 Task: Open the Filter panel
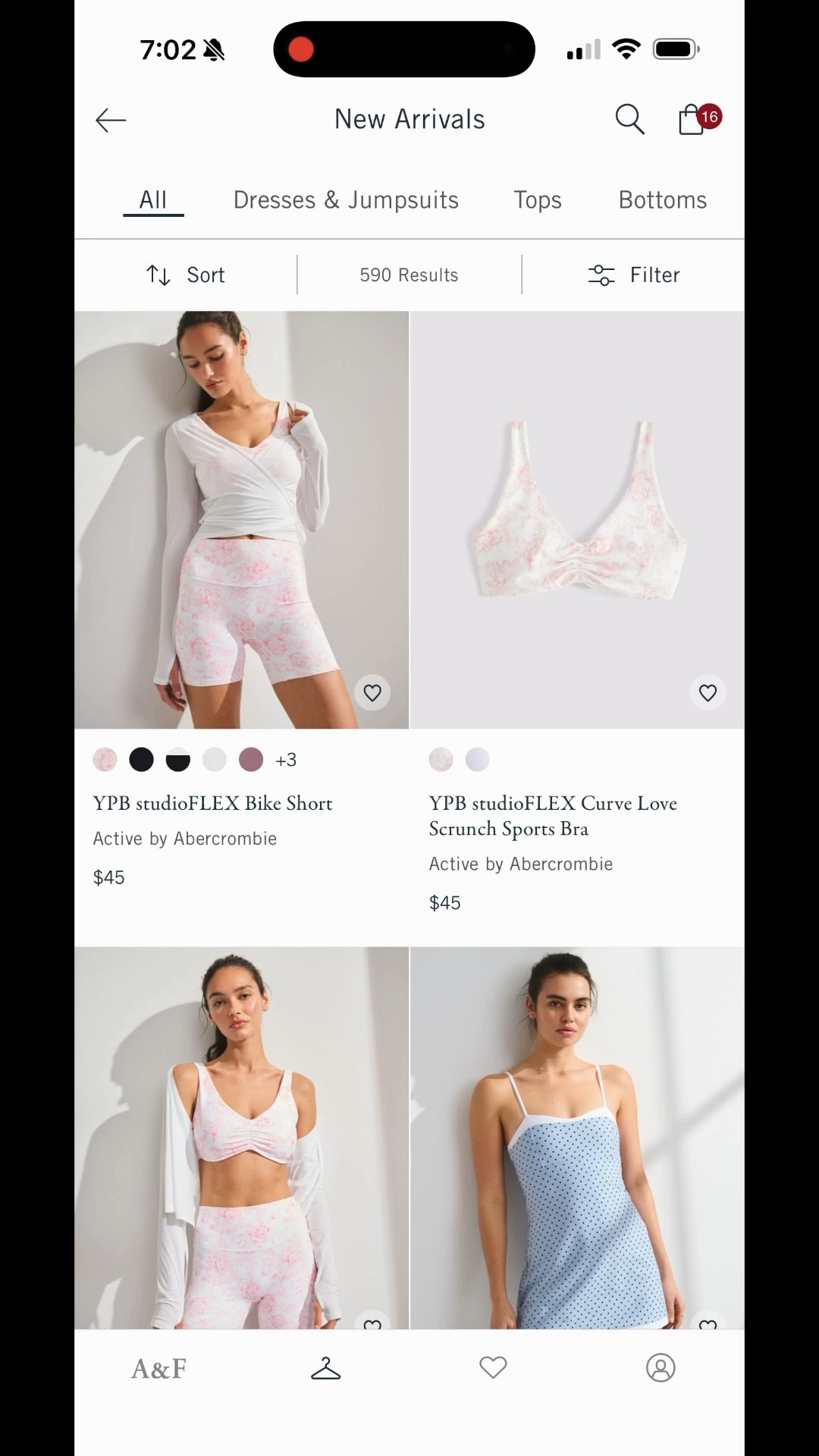click(634, 275)
